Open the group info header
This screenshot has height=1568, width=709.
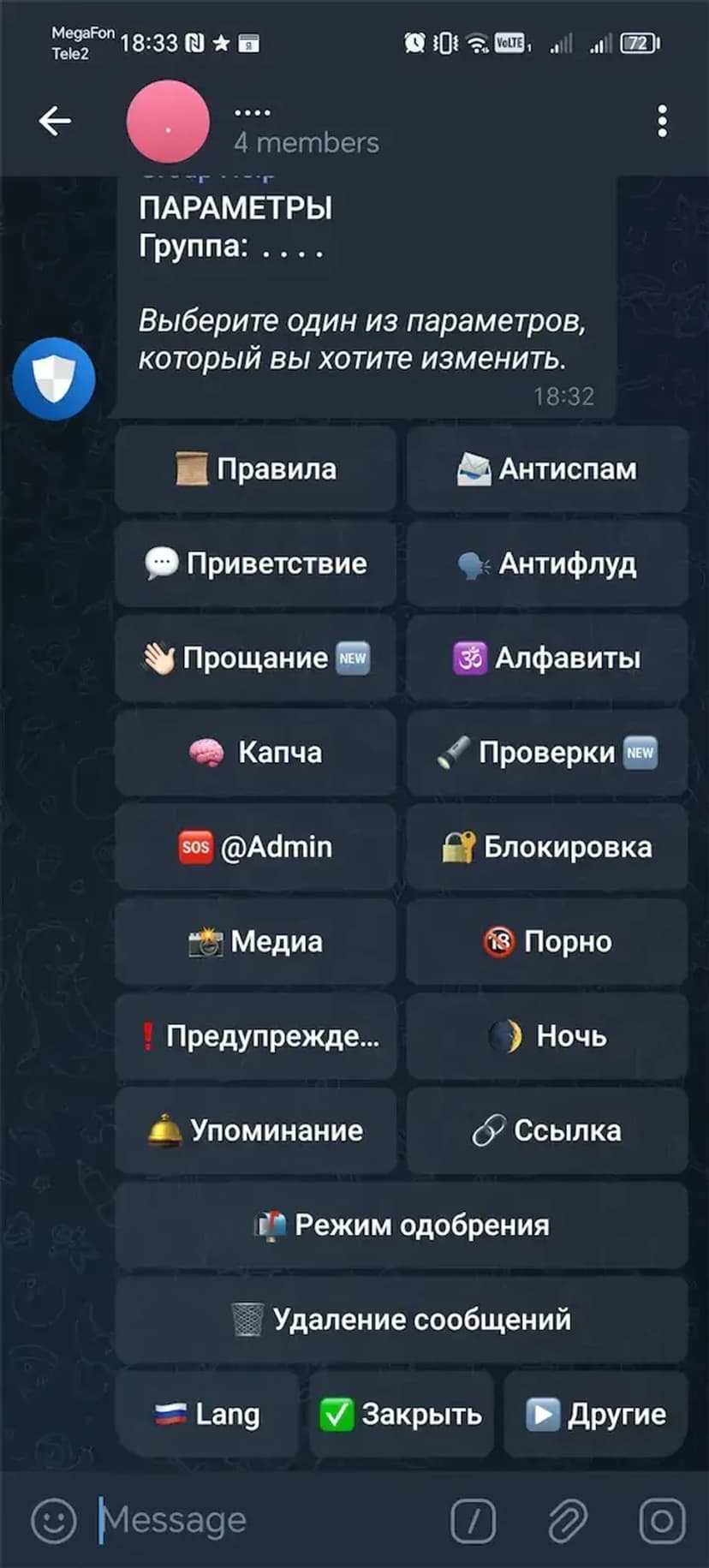tap(306, 127)
